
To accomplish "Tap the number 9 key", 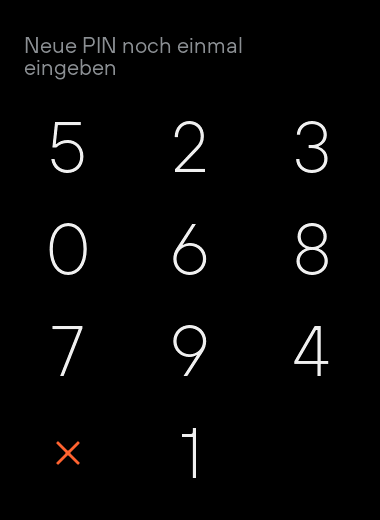I will coord(190,351).
